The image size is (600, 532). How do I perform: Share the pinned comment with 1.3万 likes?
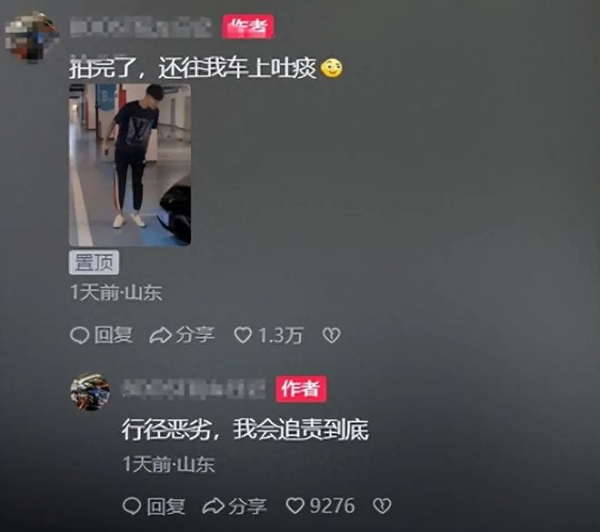(182, 336)
